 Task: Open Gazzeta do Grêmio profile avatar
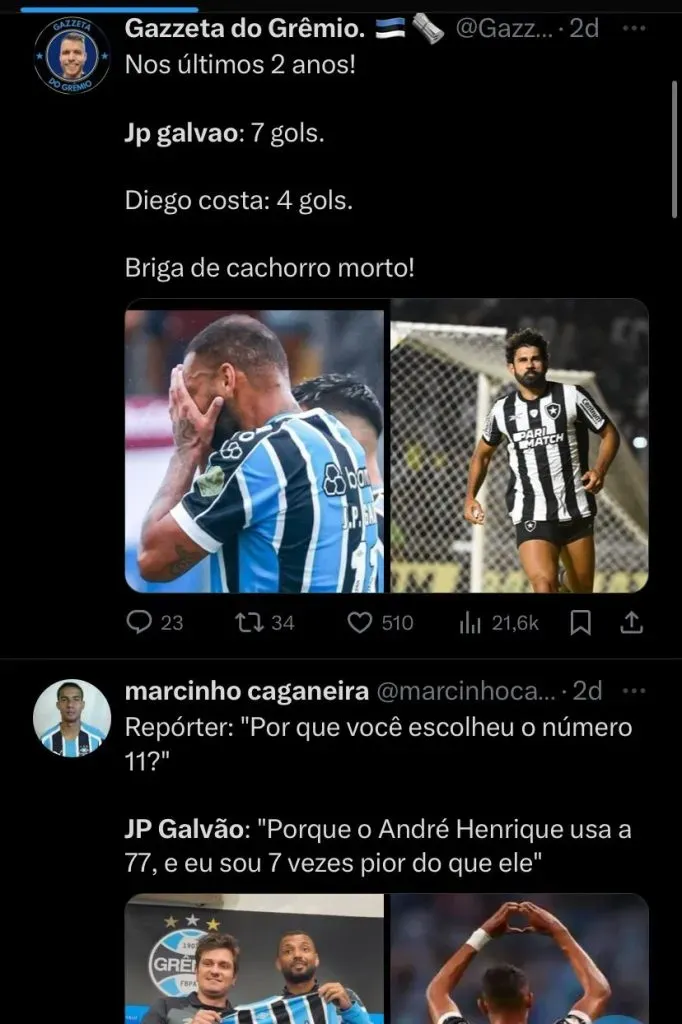pyautogui.click(x=72, y=57)
